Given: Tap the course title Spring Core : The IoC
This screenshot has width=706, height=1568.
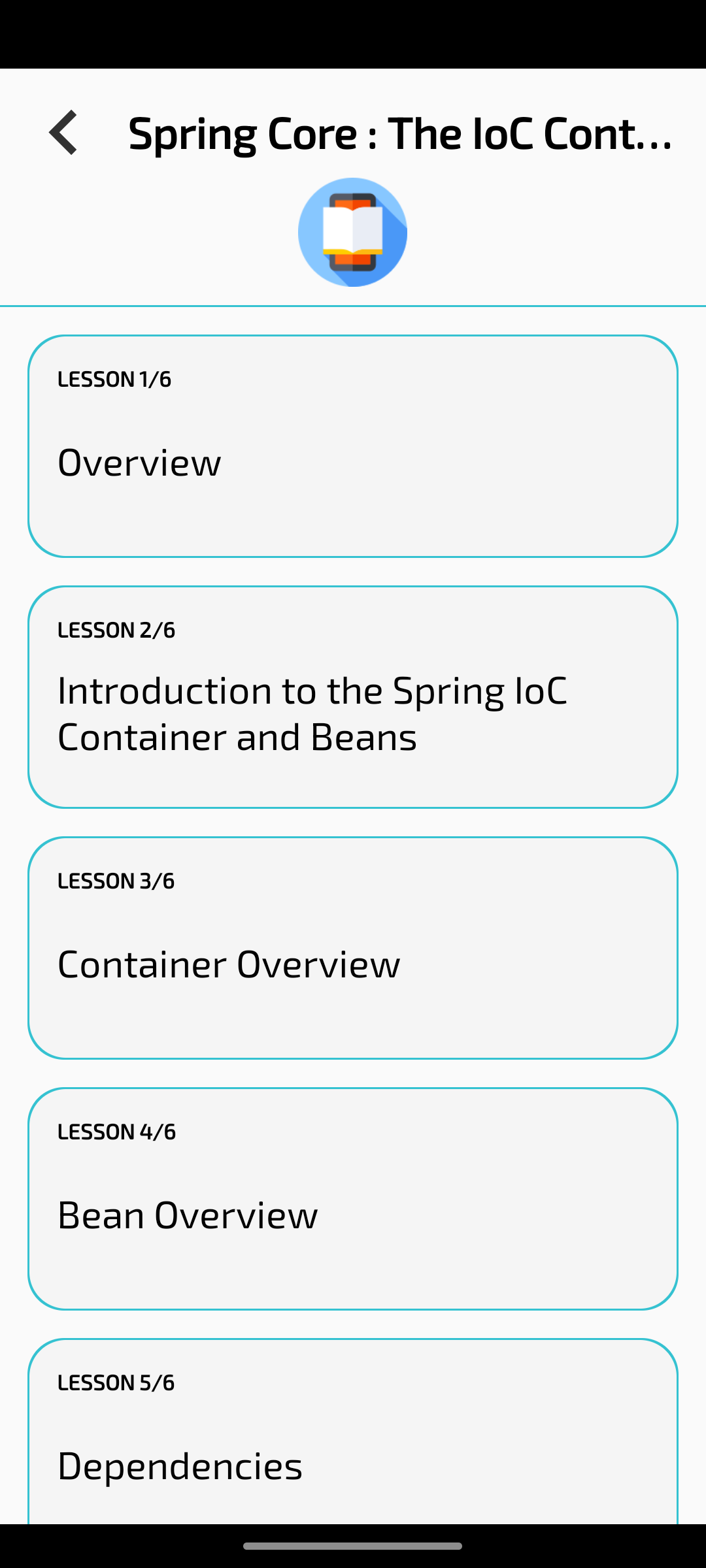Looking at the screenshot, I should point(400,133).
